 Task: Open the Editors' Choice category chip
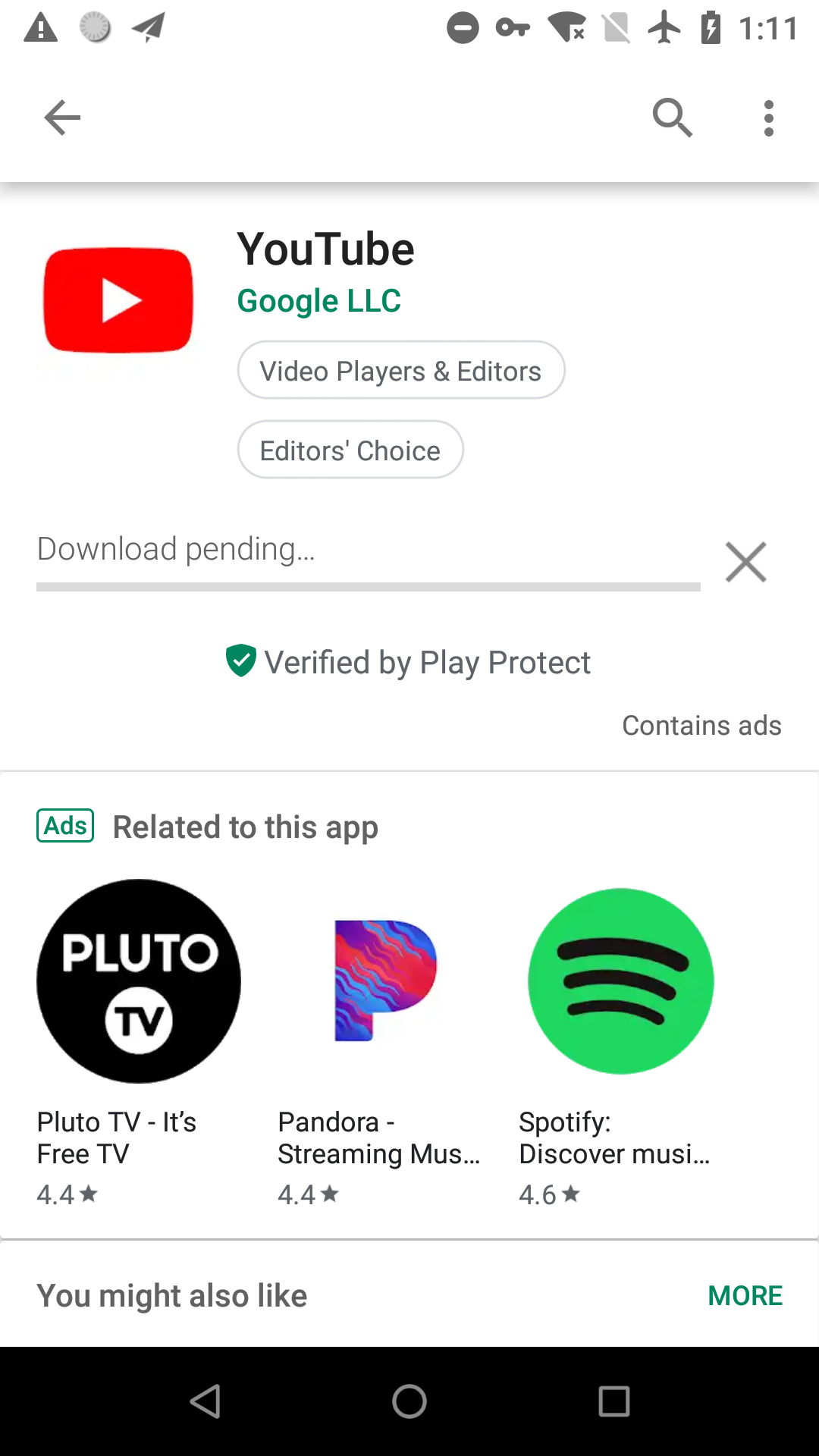click(350, 450)
